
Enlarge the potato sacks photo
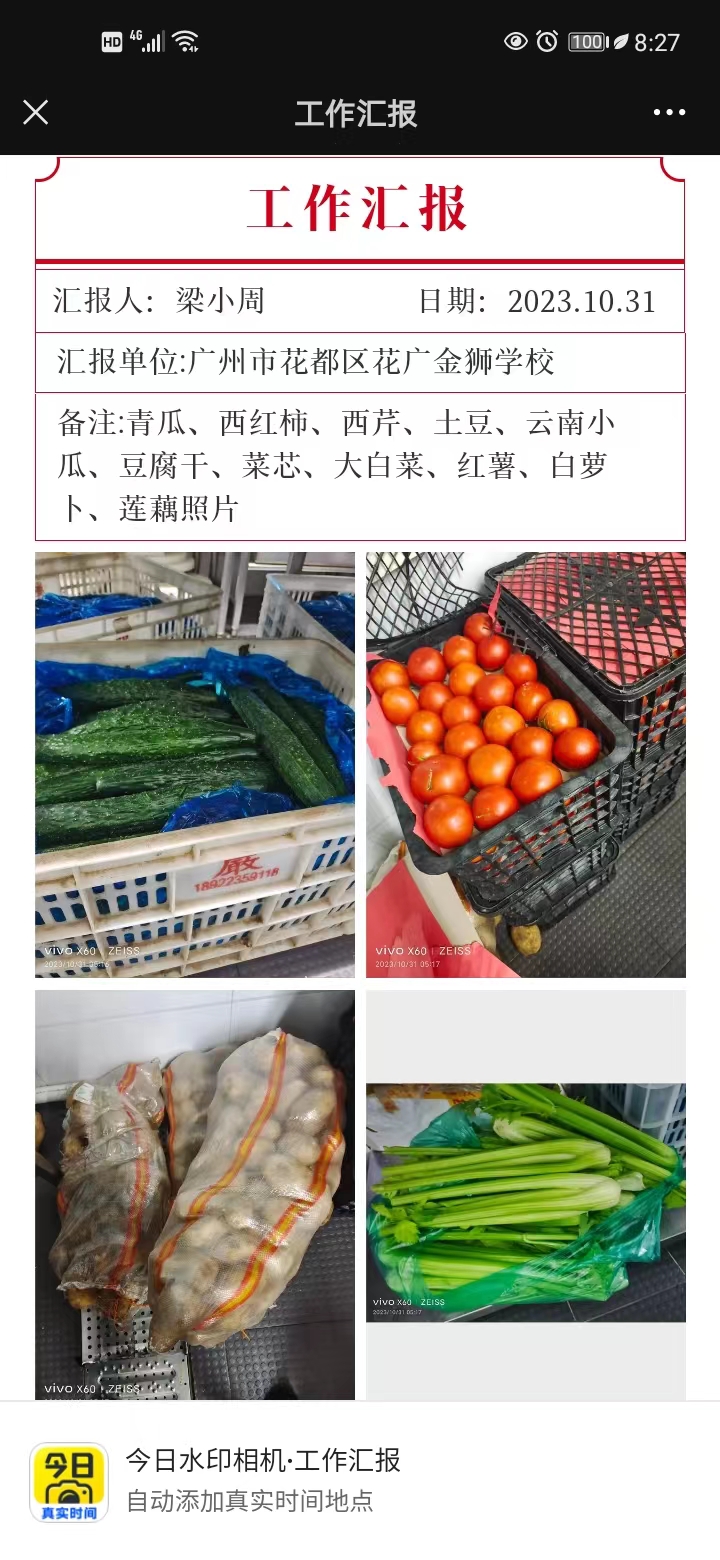coord(195,1194)
